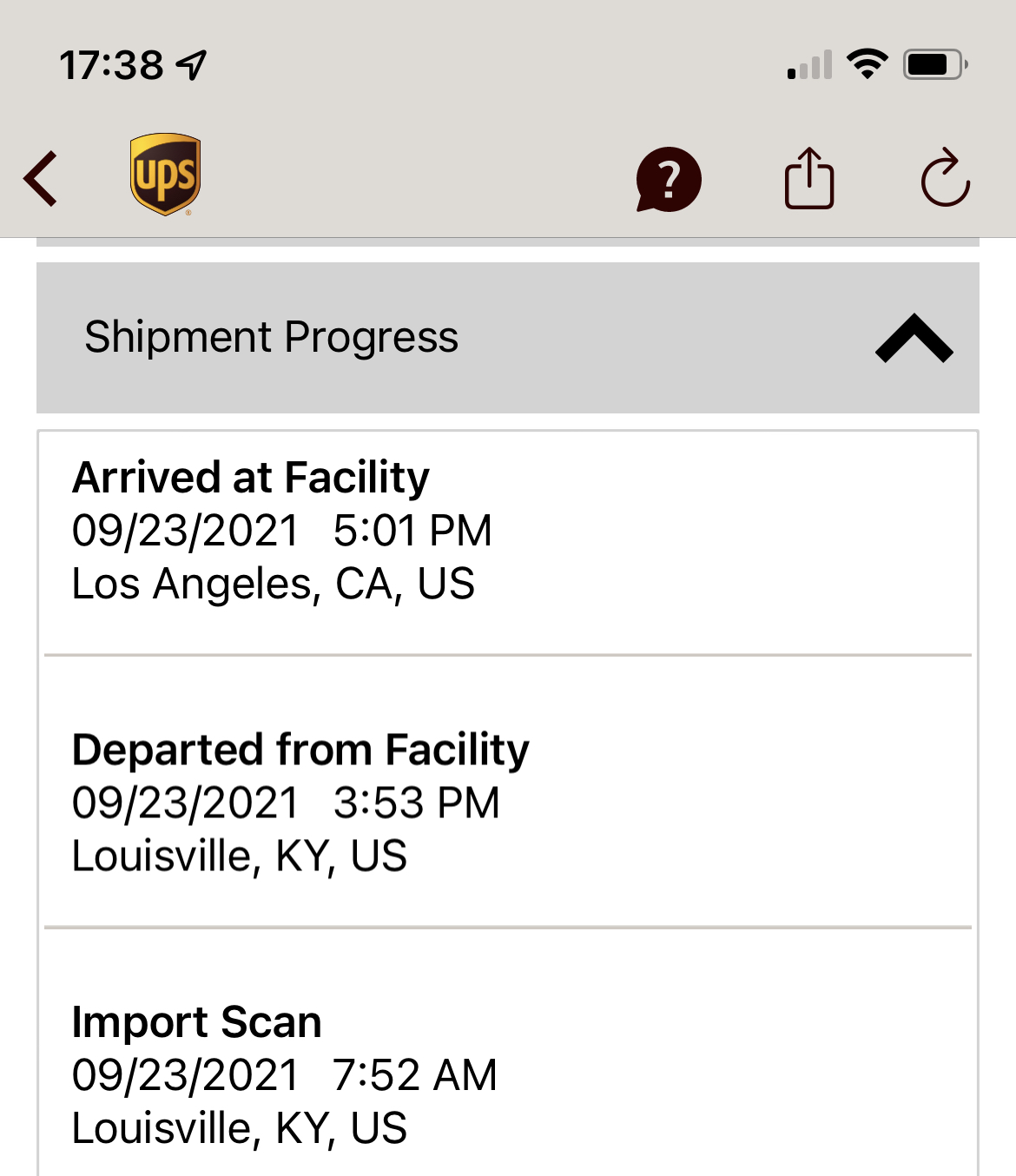The image size is (1016, 1176).
Task: Go back using the arrow icon
Action: click(x=41, y=179)
